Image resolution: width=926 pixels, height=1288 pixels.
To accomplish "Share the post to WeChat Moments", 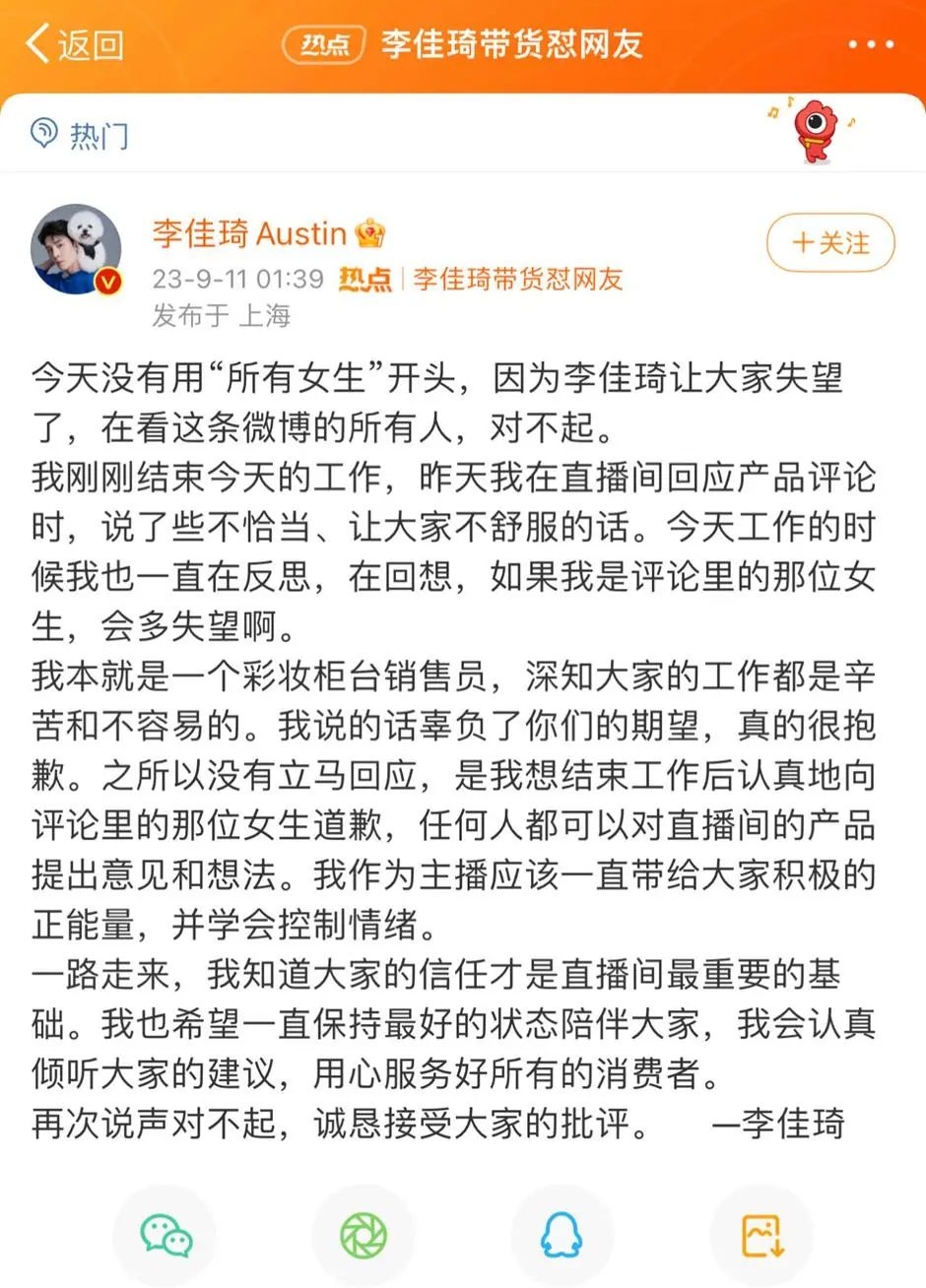I will pyautogui.click(x=364, y=1235).
